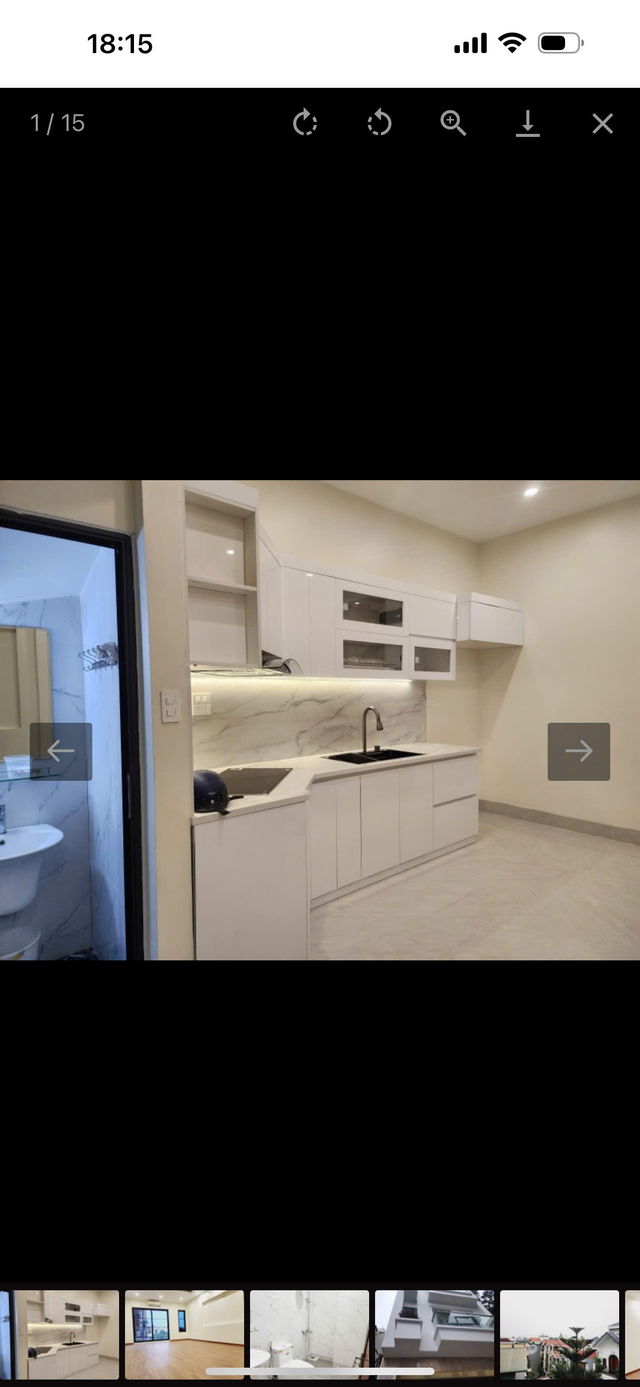View the house exterior thumbnail

pyautogui.click(x=434, y=1335)
